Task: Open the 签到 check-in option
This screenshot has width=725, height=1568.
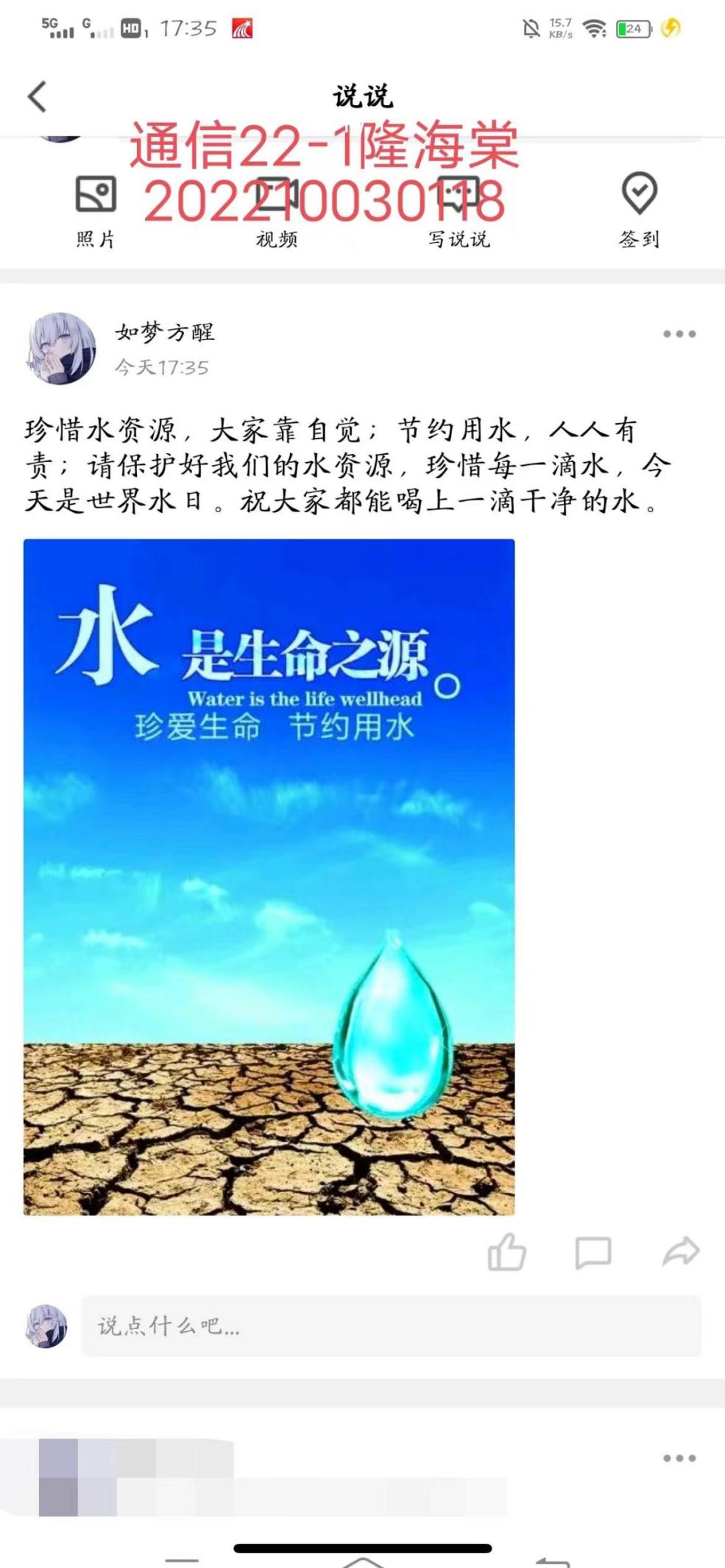Action: 639,210
